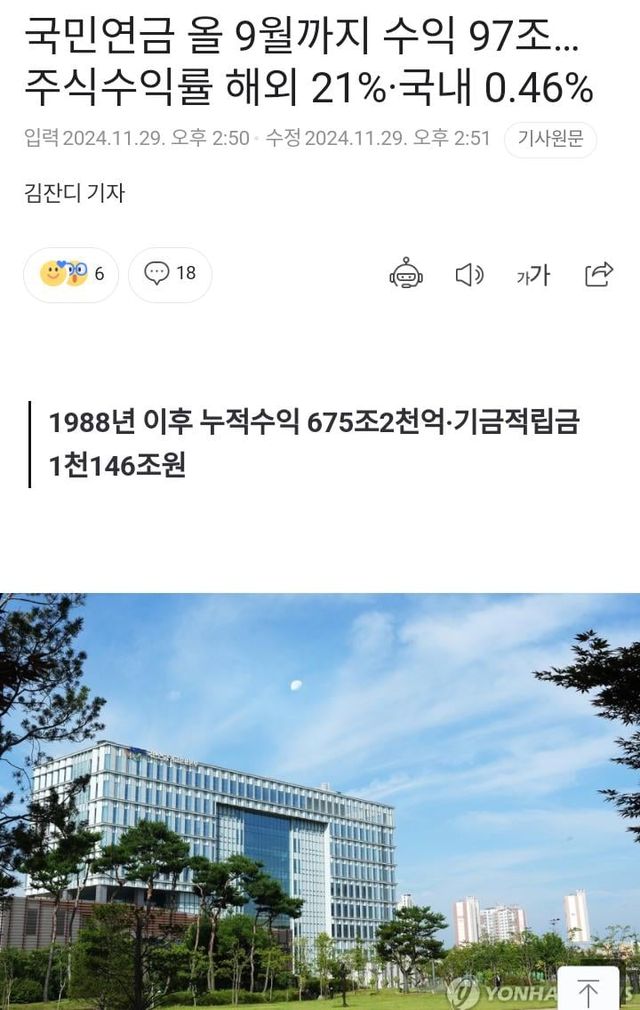
Task: Open the original article via 기사원문
Action: pyautogui.click(x=550, y=139)
